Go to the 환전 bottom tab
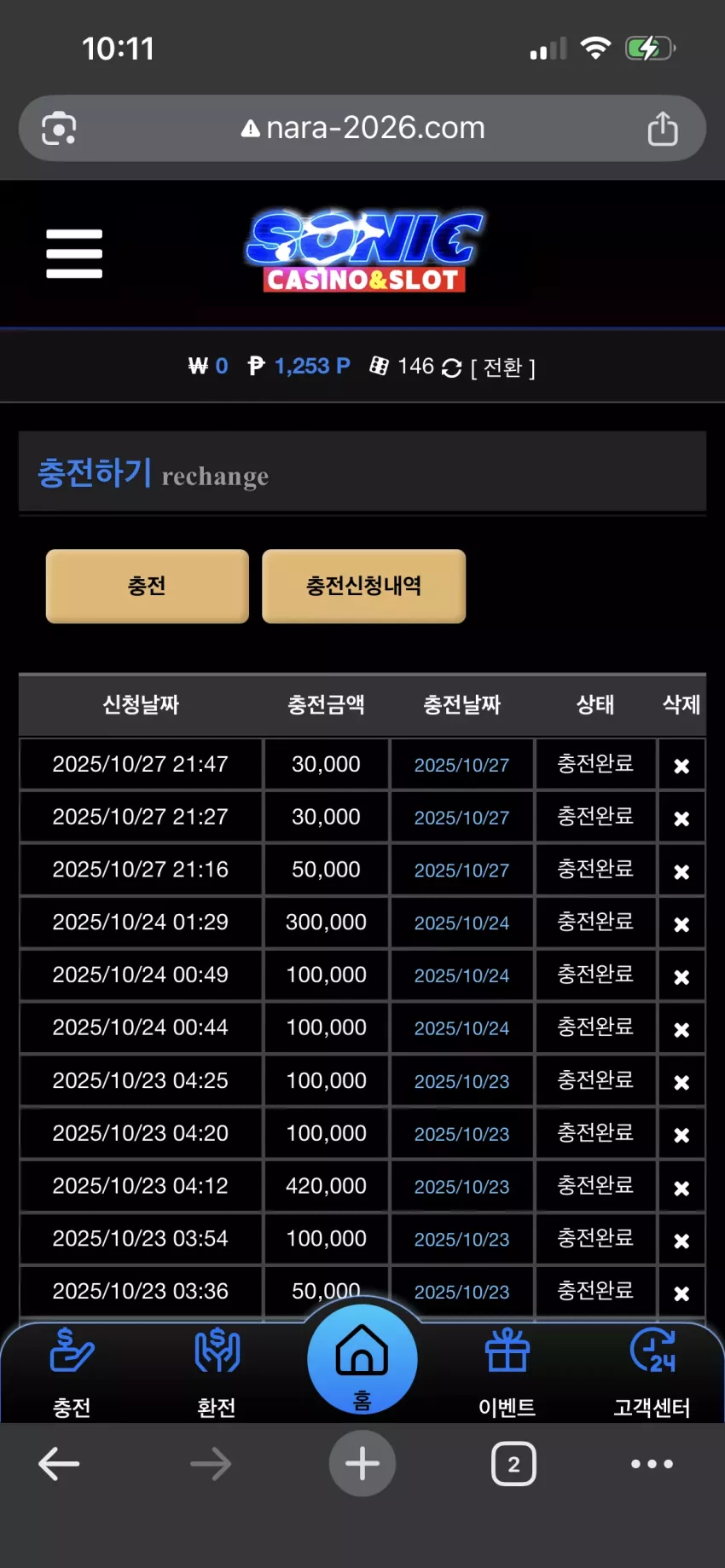 click(x=217, y=1371)
